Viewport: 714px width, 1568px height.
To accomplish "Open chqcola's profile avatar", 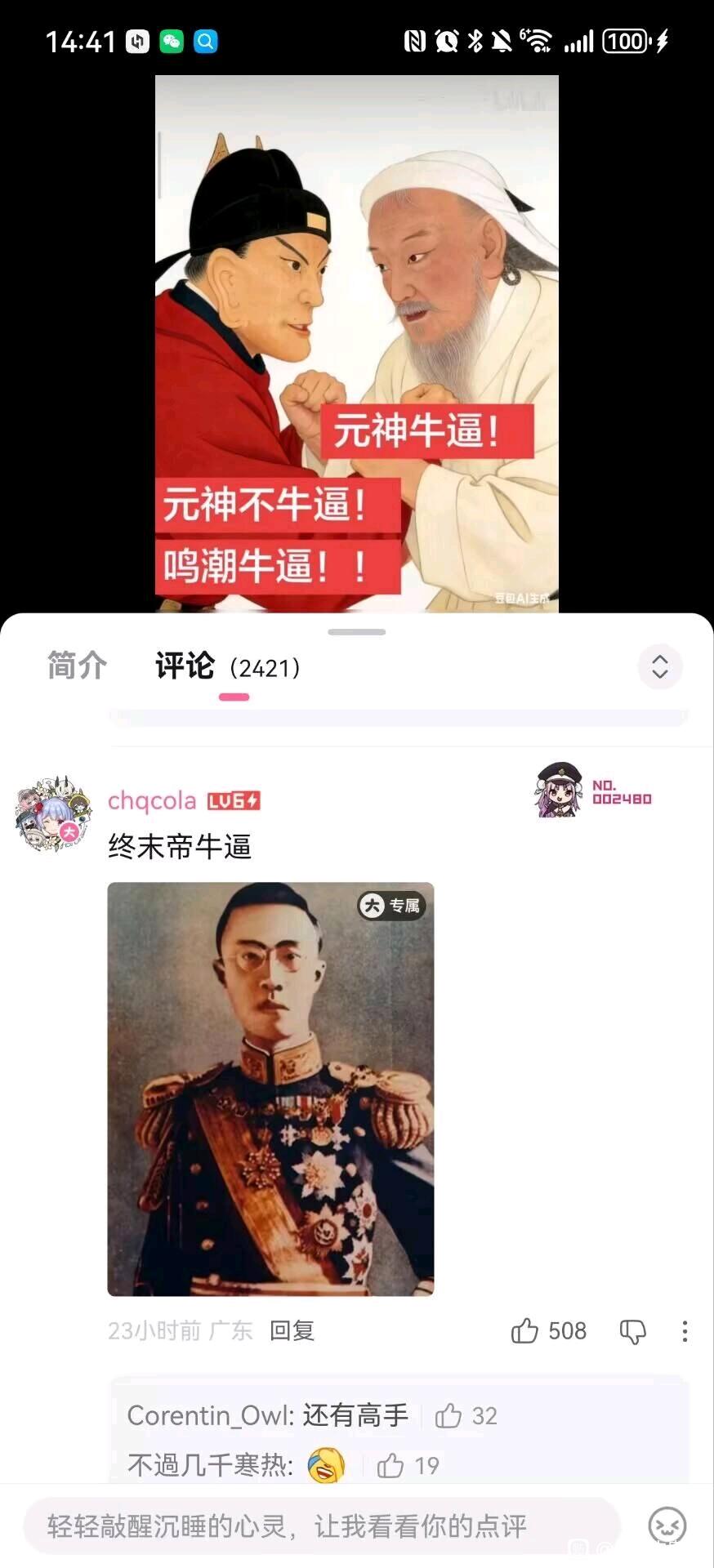I will point(53,814).
